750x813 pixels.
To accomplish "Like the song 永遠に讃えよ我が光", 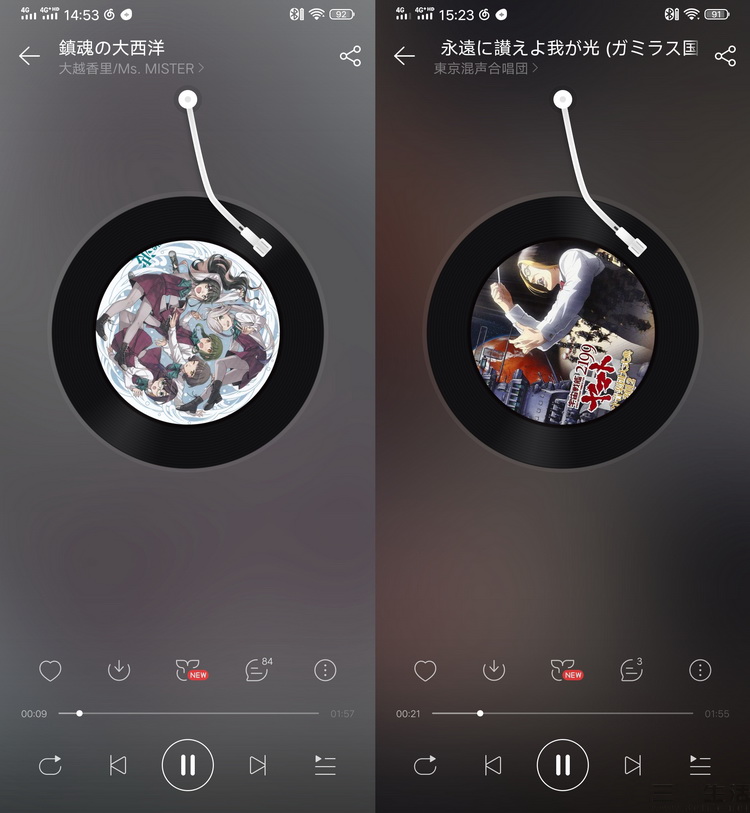I will tap(425, 670).
